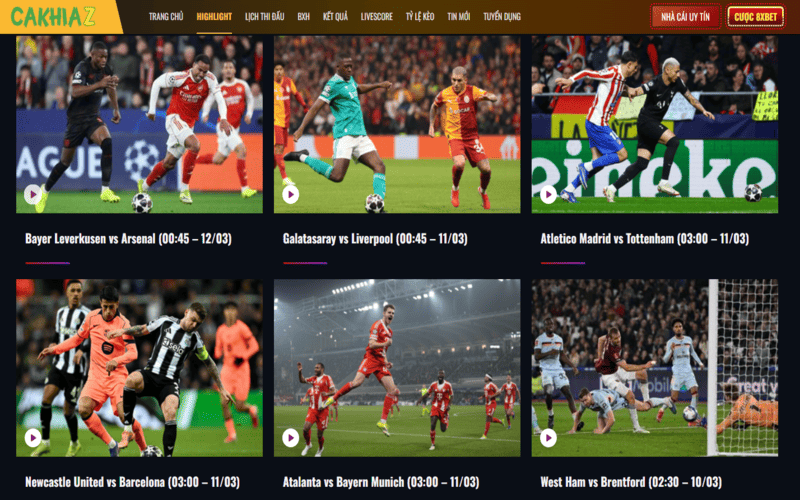Viewport: 800px width, 500px height.
Task: Go to the Kết Quả tab
Action: pos(336,17)
